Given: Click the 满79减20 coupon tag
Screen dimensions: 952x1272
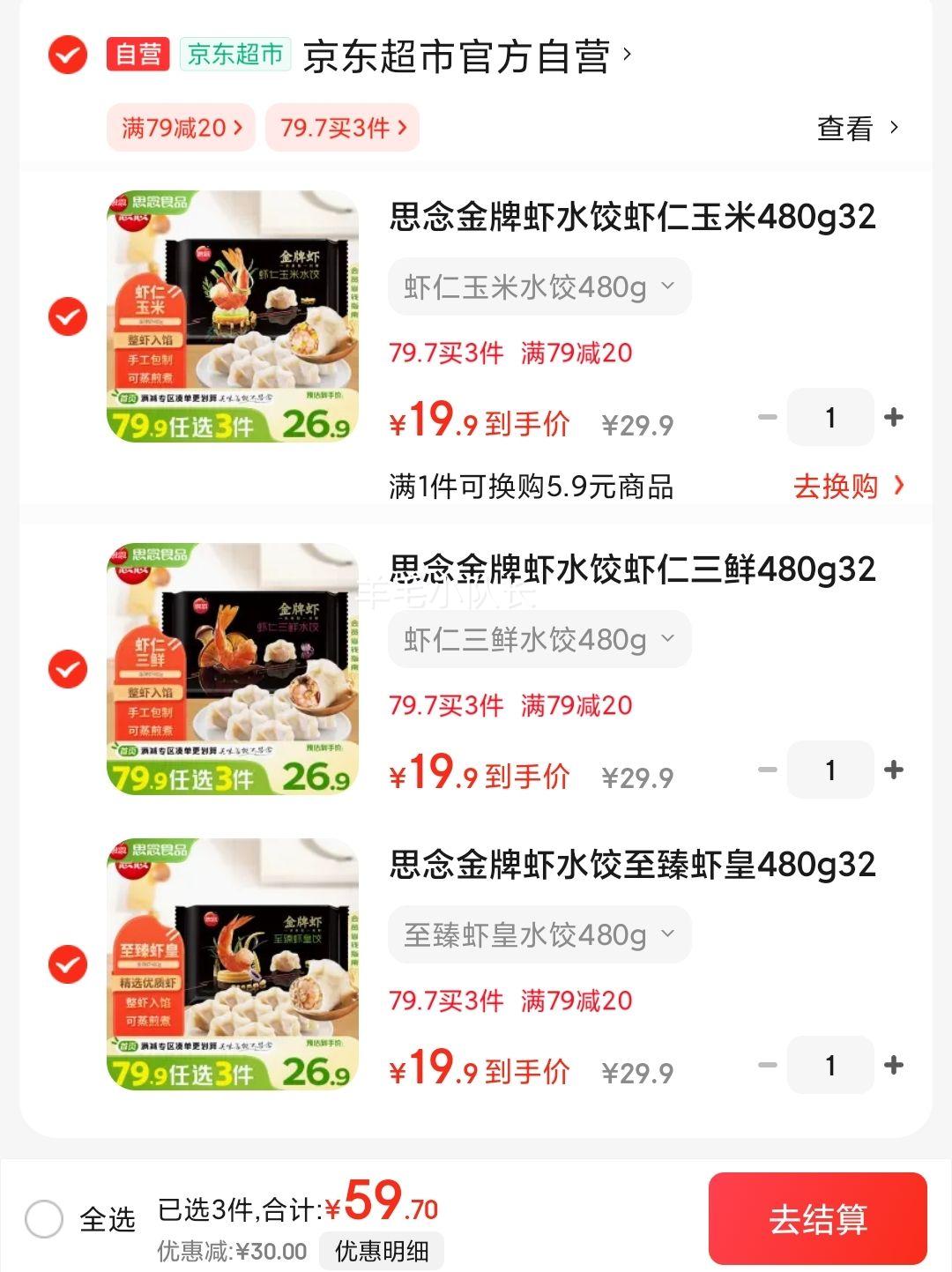Looking at the screenshot, I should click(173, 128).
